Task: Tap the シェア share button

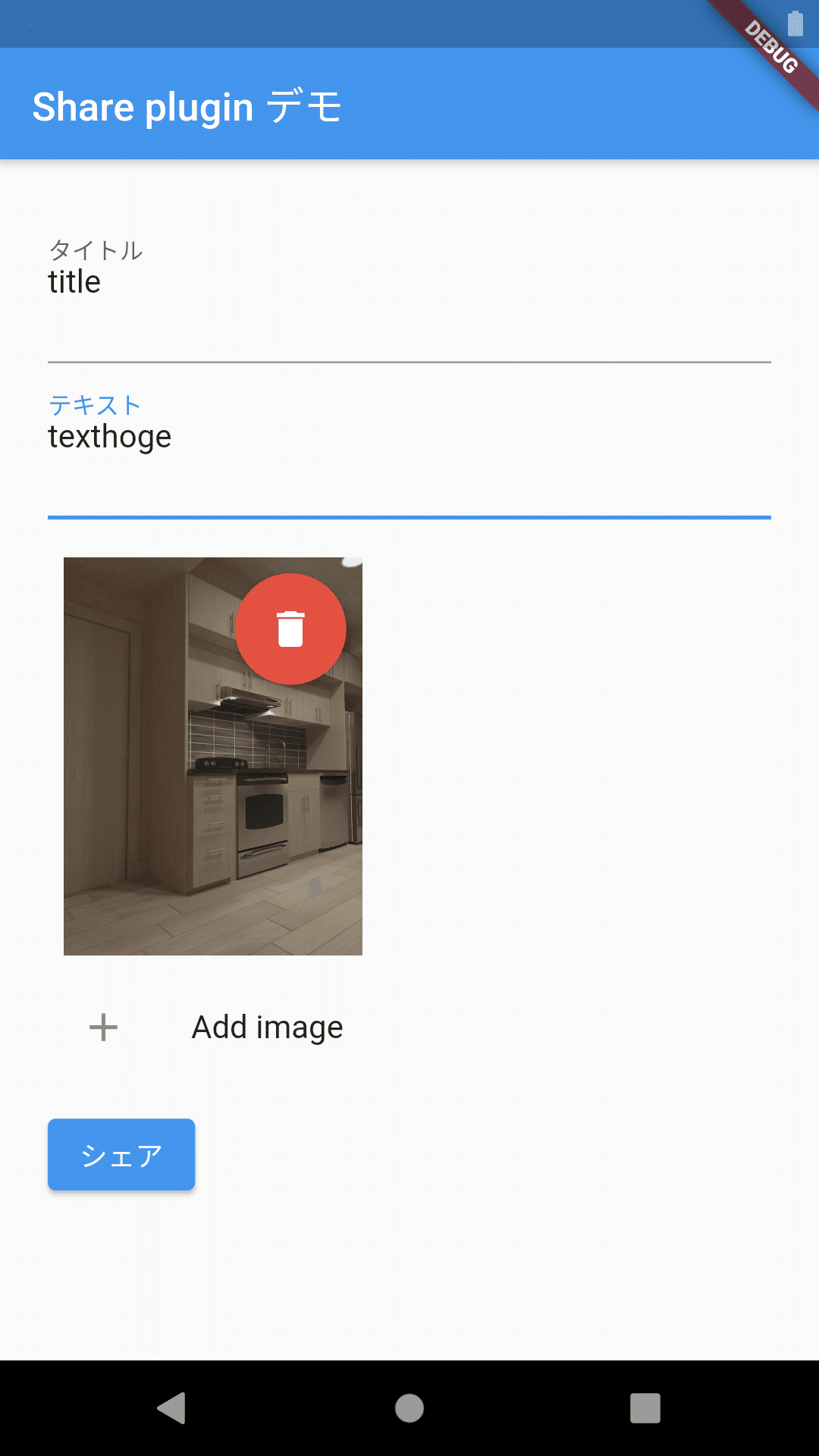Action: point(121,1154)
